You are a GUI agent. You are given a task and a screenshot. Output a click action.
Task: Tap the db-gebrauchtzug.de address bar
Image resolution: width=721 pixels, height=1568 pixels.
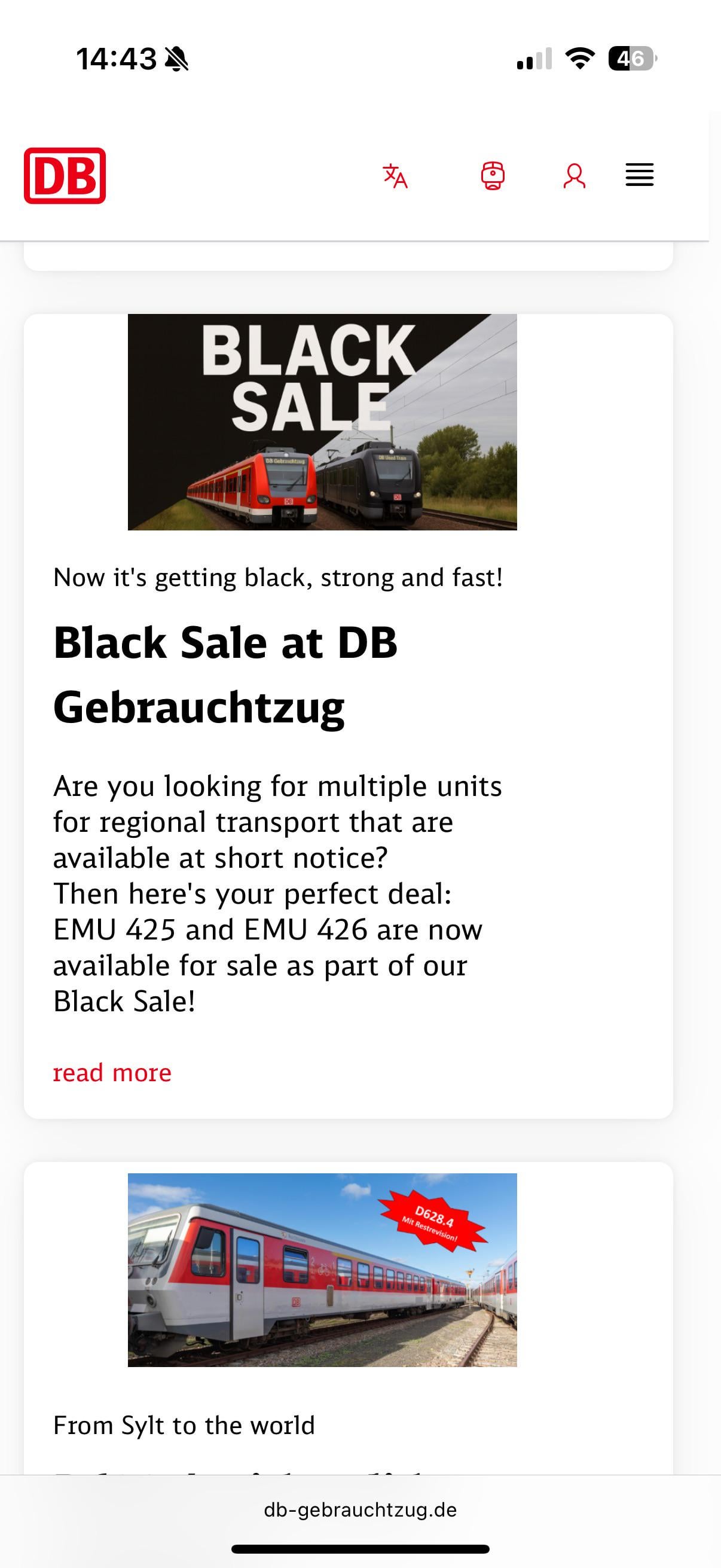pos(360,1509)
